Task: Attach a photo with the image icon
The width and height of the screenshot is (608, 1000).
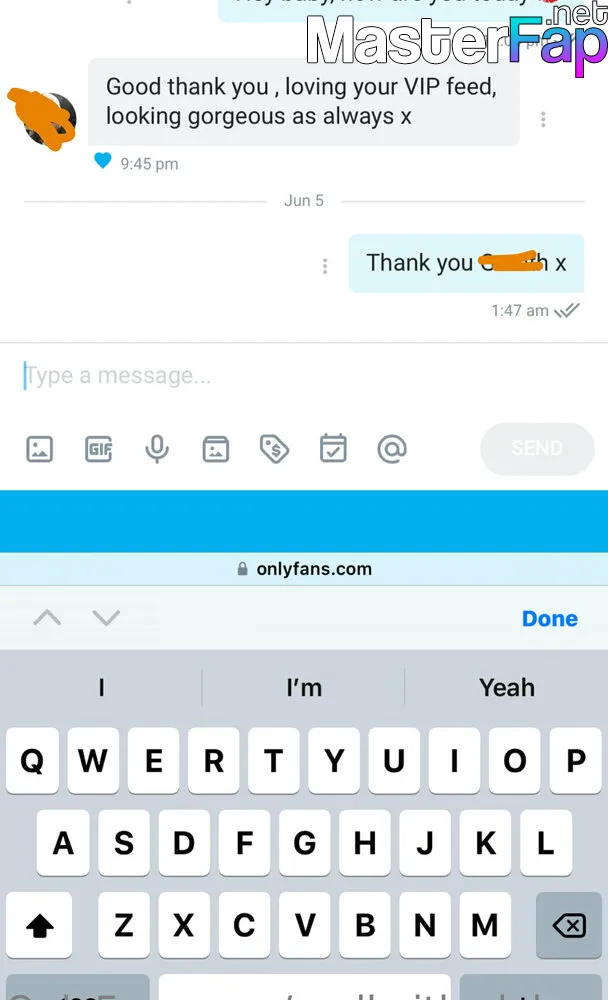Action: coord(40,449)
